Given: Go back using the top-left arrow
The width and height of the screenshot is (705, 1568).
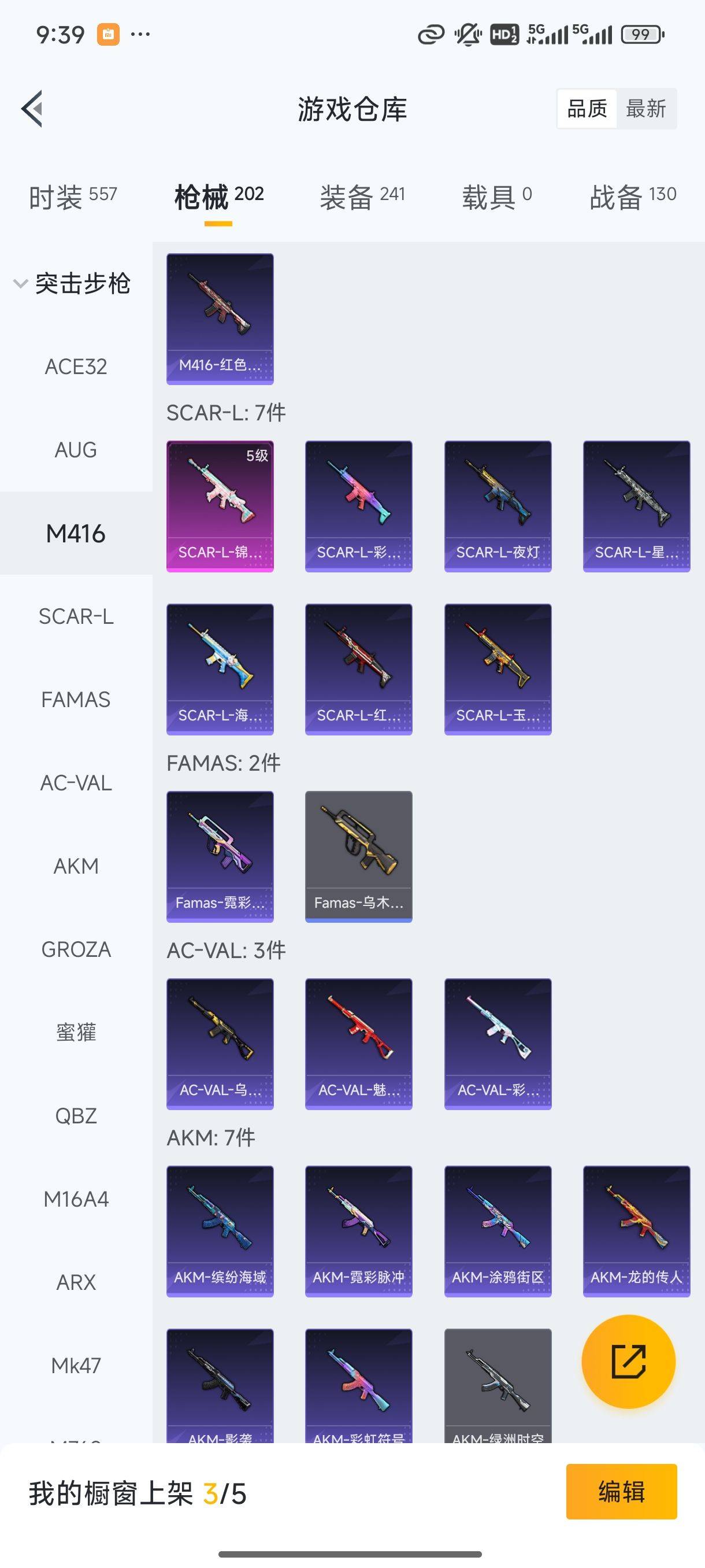Looking at the screenshot, I should 32,109.
